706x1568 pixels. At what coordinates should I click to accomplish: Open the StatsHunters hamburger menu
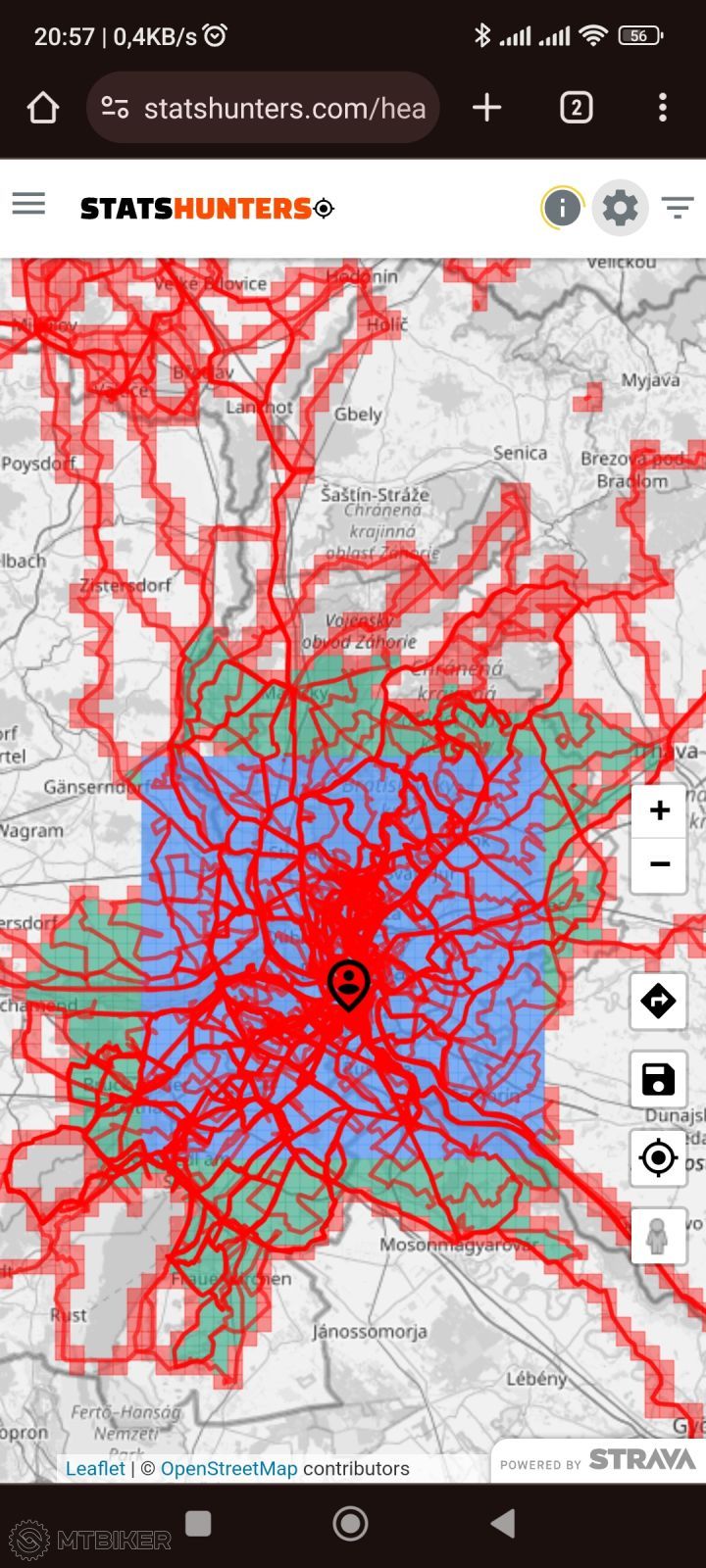pyautogui.click(x=28, y=204)
